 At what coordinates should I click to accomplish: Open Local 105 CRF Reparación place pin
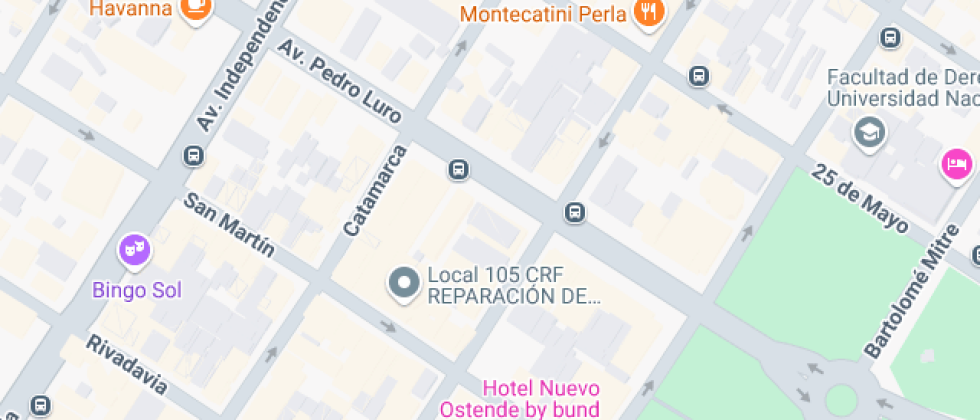tap(404, 283)
